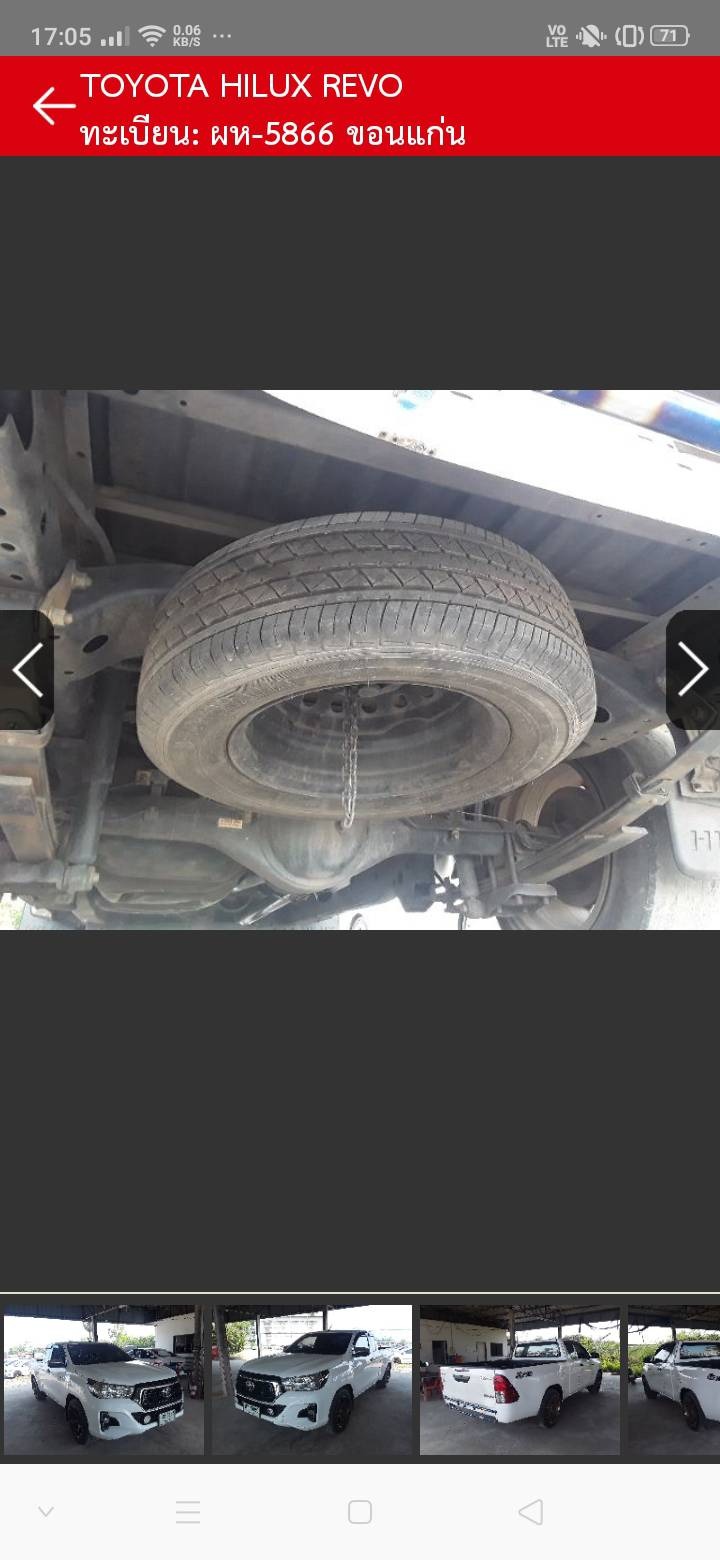Go back using the header arrow
The image size is (720, 1560).
click(53, 106)
